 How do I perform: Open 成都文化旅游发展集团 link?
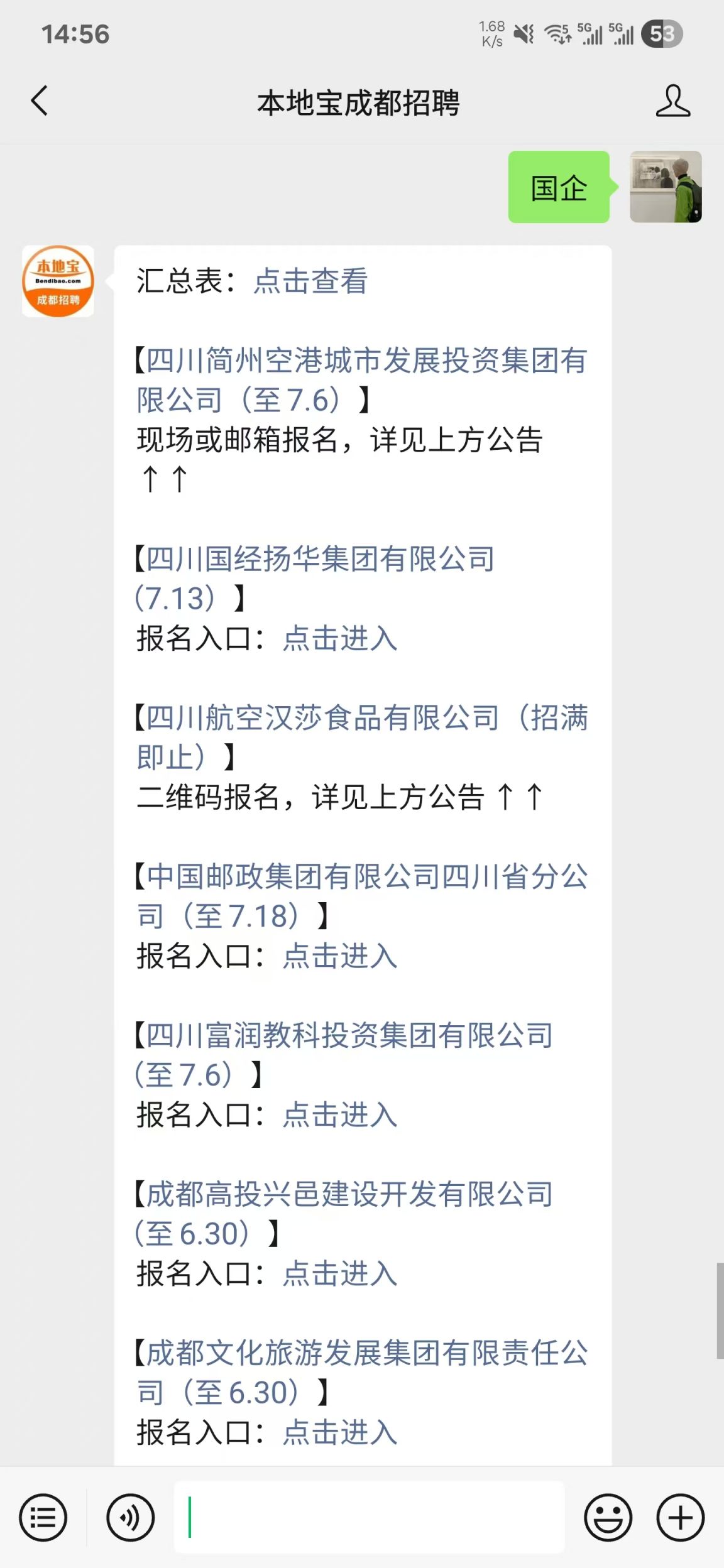point(362,1373)
